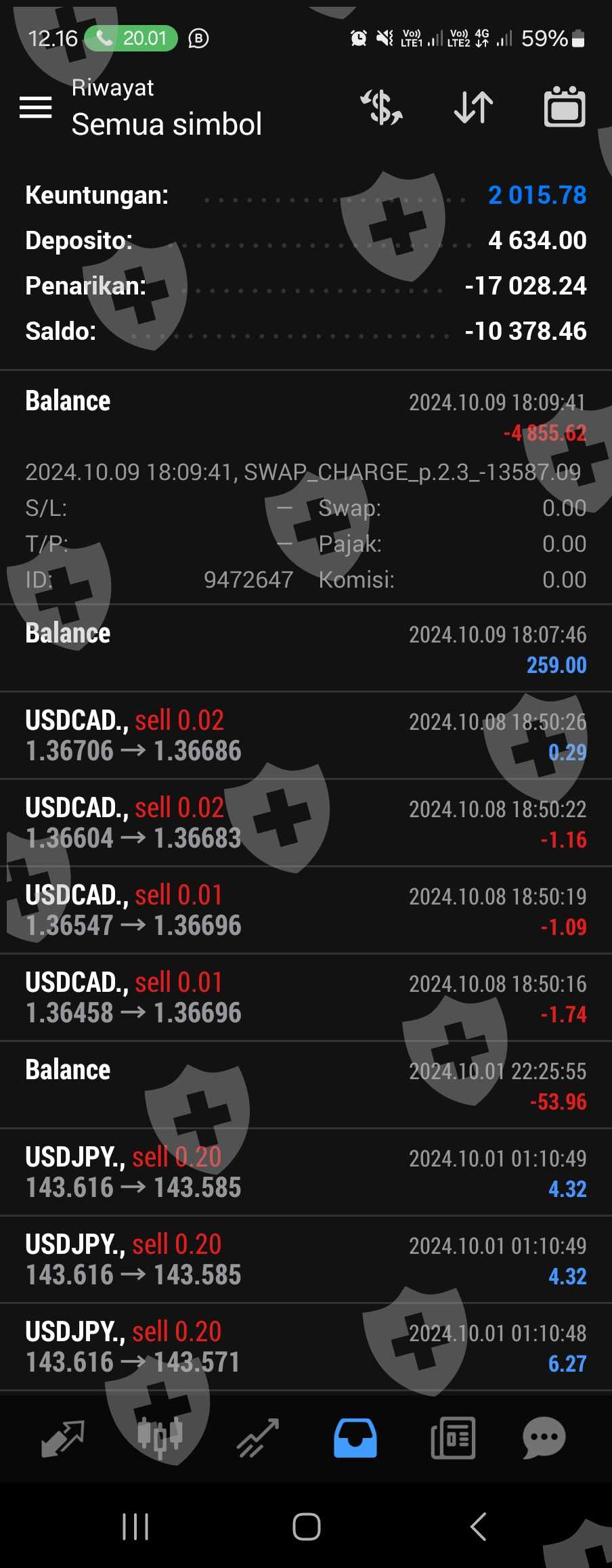
Task: Open the symbol filter currency icon
Action: pyautogui.click(x=382, y=107)
